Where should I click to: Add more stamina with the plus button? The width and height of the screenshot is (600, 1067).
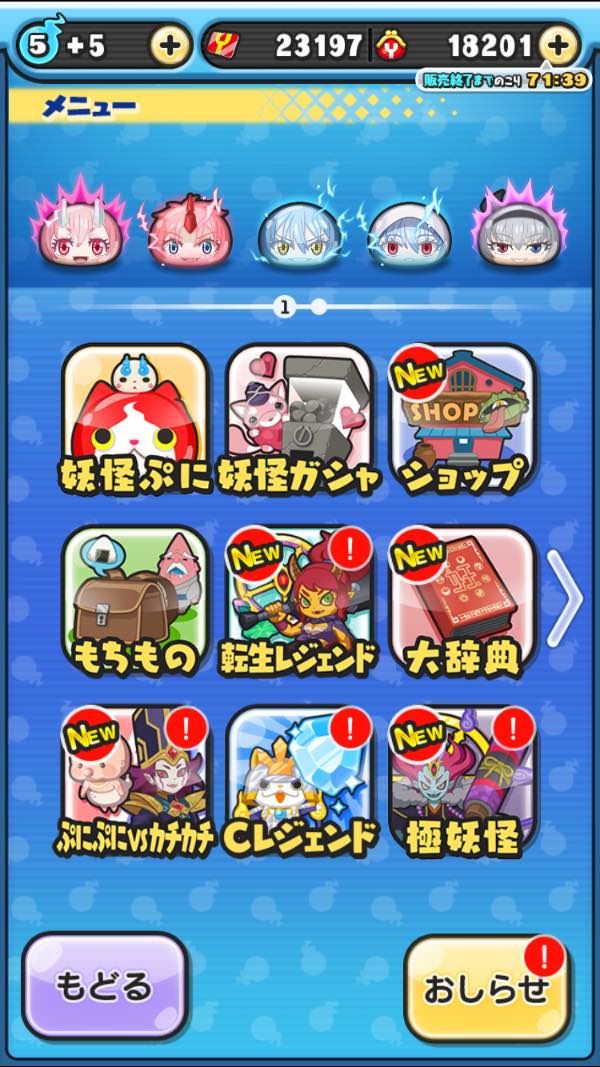pos(170,45)
